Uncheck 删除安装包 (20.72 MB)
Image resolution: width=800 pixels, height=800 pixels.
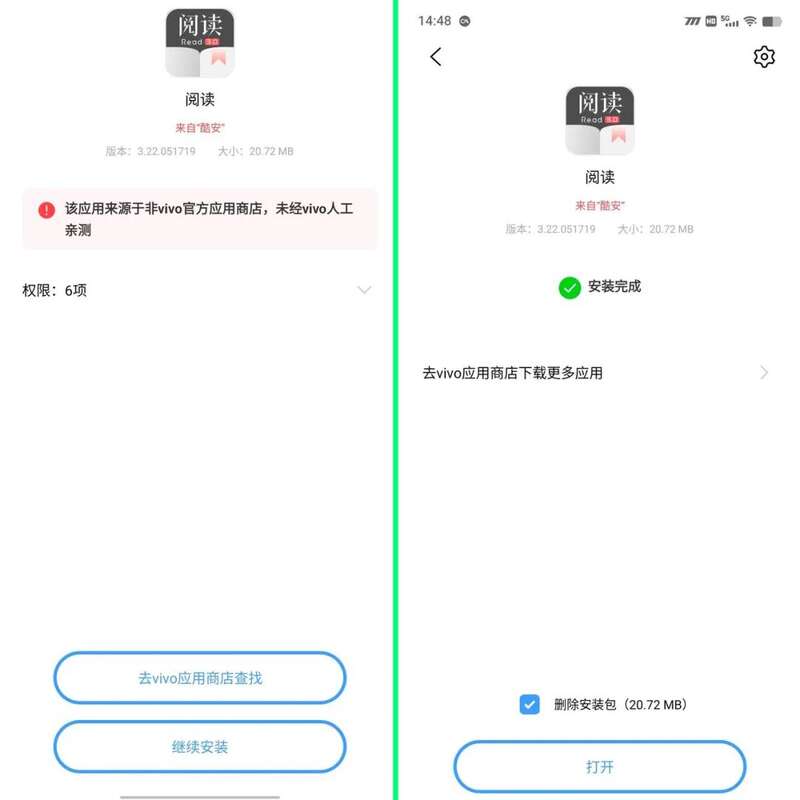point(530,705)
